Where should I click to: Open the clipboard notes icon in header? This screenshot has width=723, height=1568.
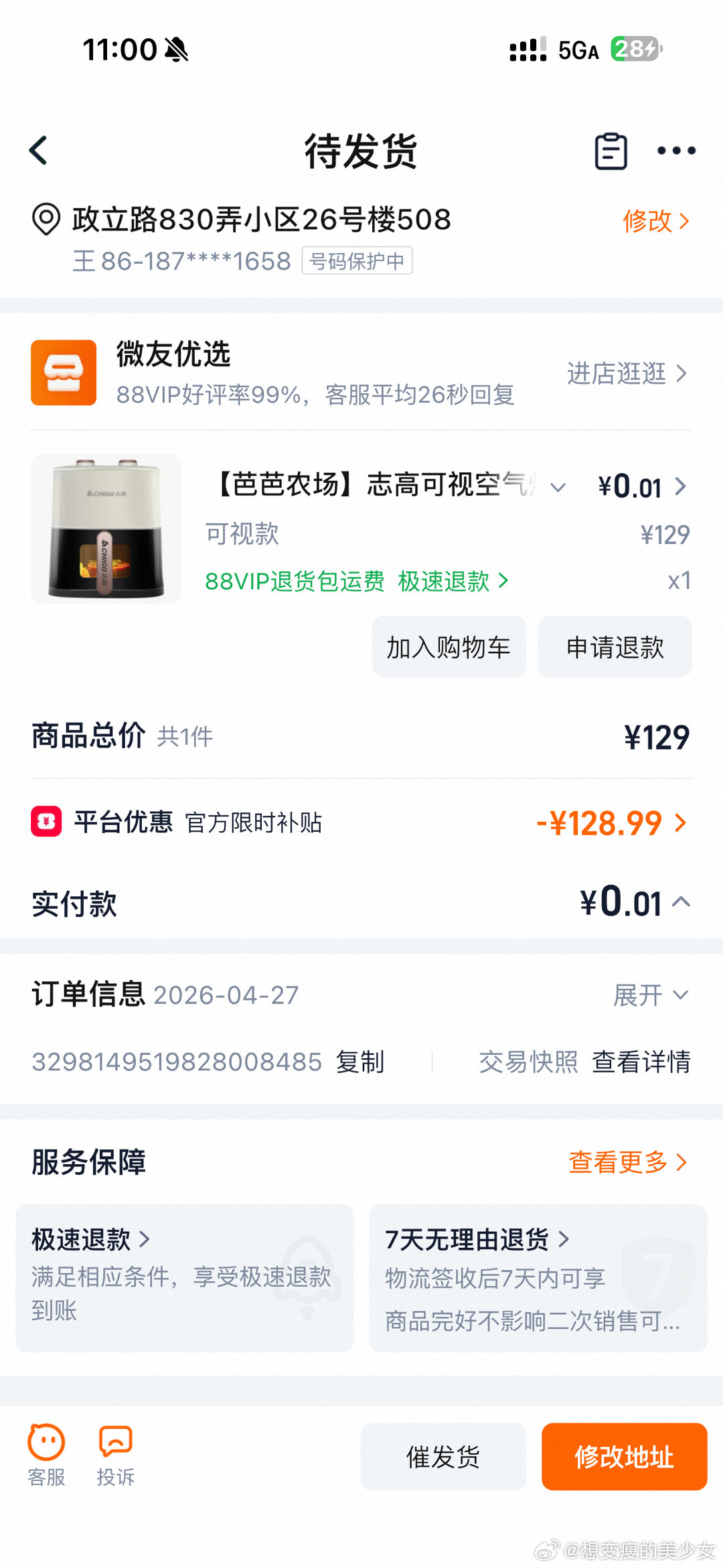[x=611, y=151]
